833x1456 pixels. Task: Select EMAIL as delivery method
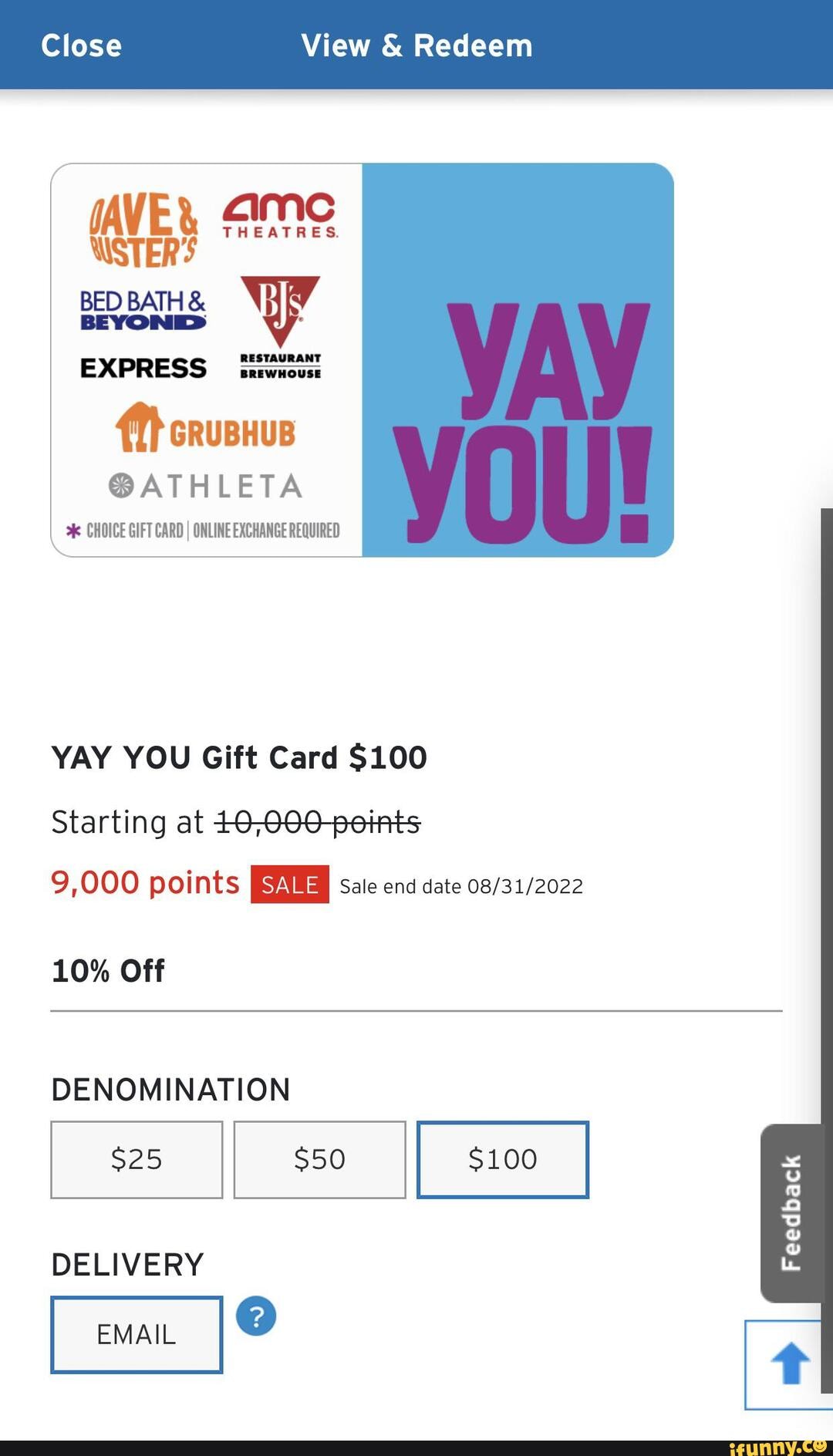137,1333
